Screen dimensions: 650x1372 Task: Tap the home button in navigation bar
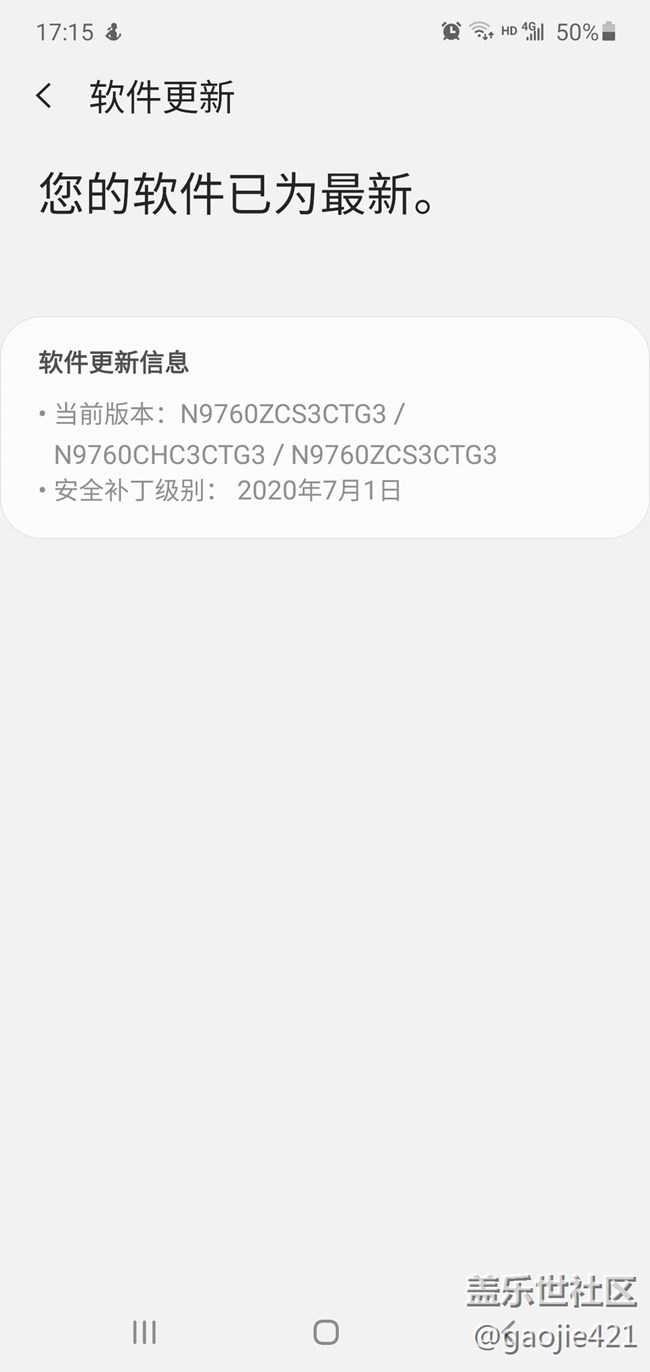tap(326, 1331)
